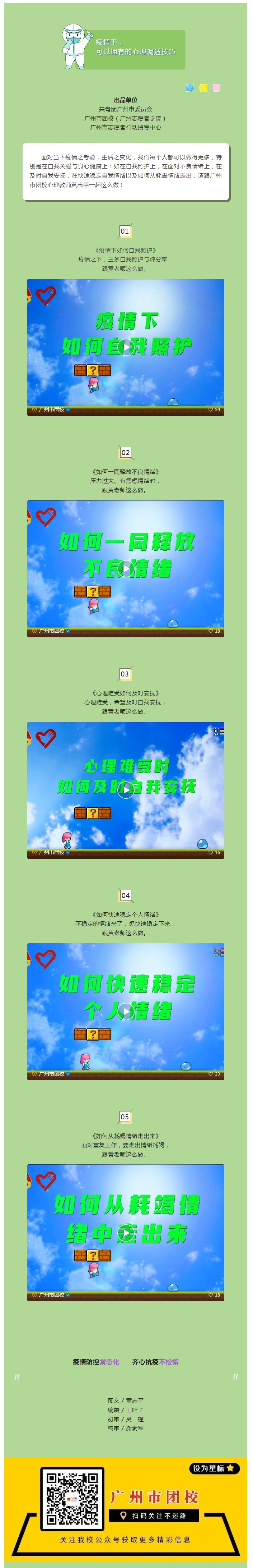The image size is (253, 1568).
Task: Play the video 如何快速稳定个人情绪
Action: (x=125, y=1011)
